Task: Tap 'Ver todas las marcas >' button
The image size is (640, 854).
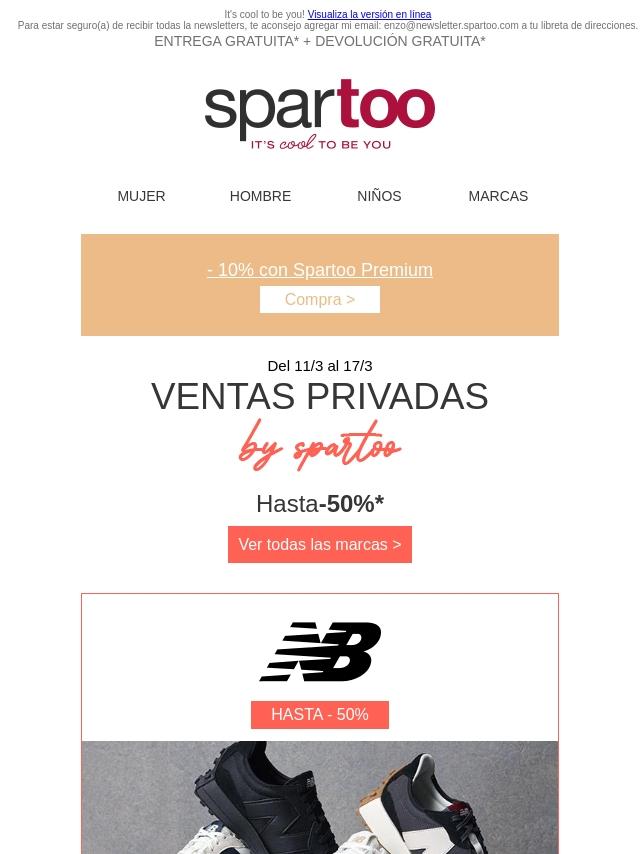Action: coord(320,545)
